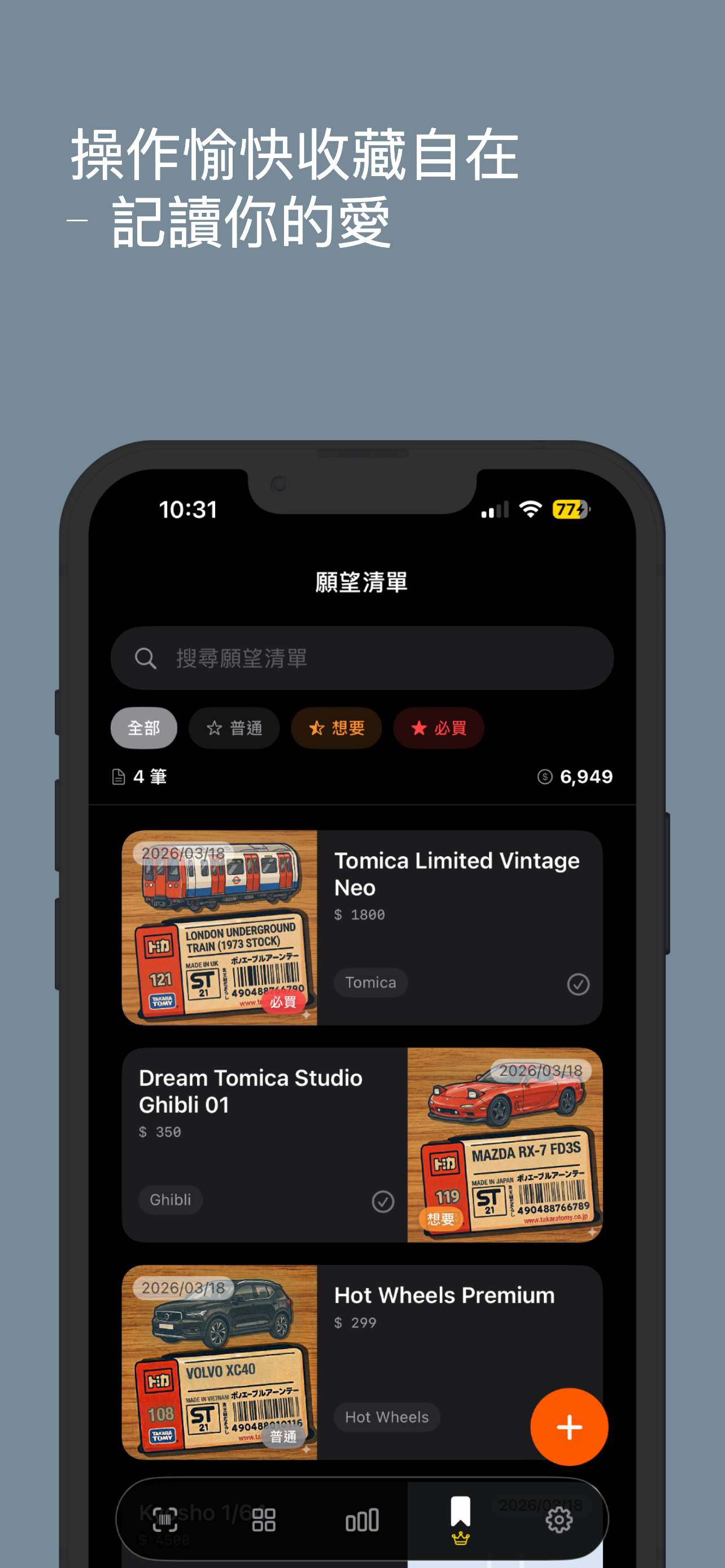Open the statistics chart view

tap(362, 1520)
